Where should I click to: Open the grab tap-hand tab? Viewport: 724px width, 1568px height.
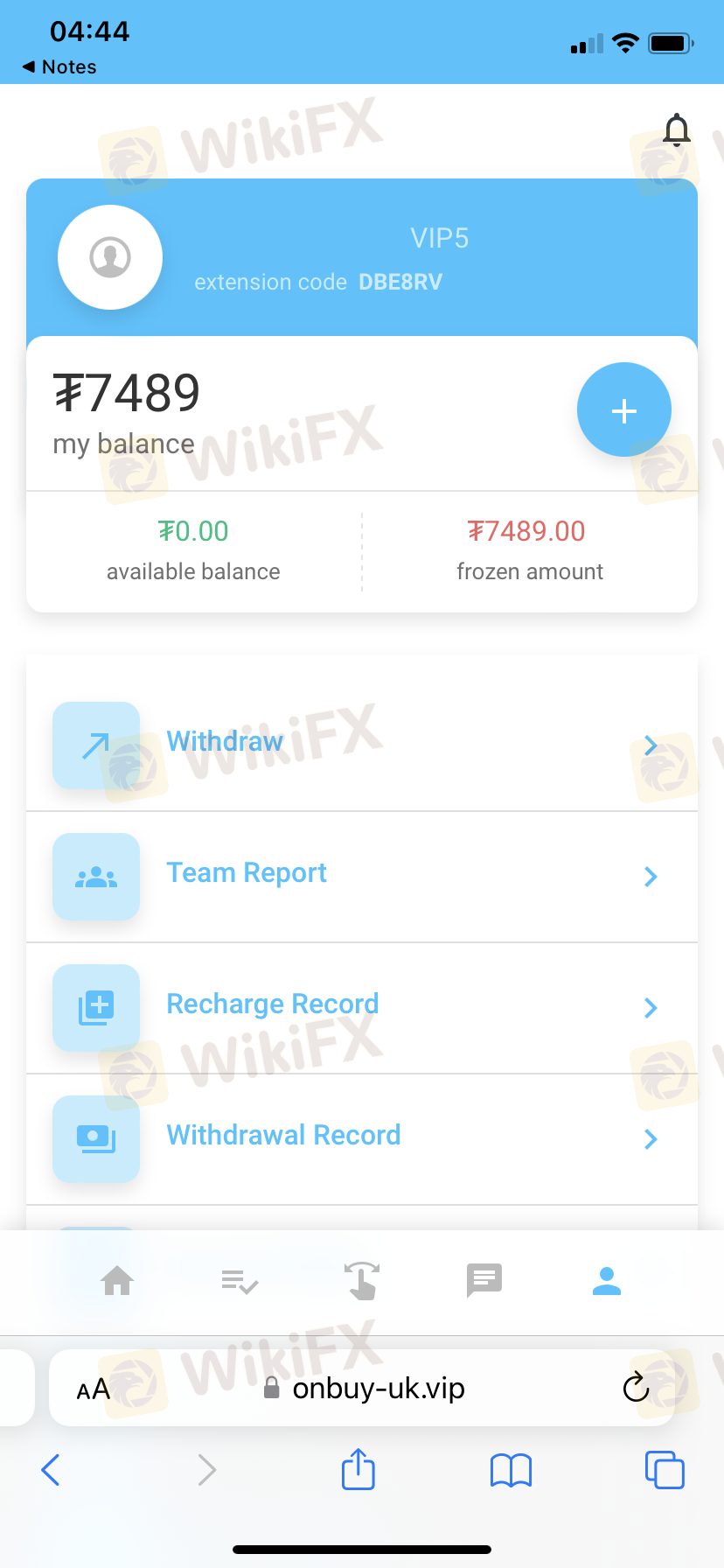point(362,1280)
